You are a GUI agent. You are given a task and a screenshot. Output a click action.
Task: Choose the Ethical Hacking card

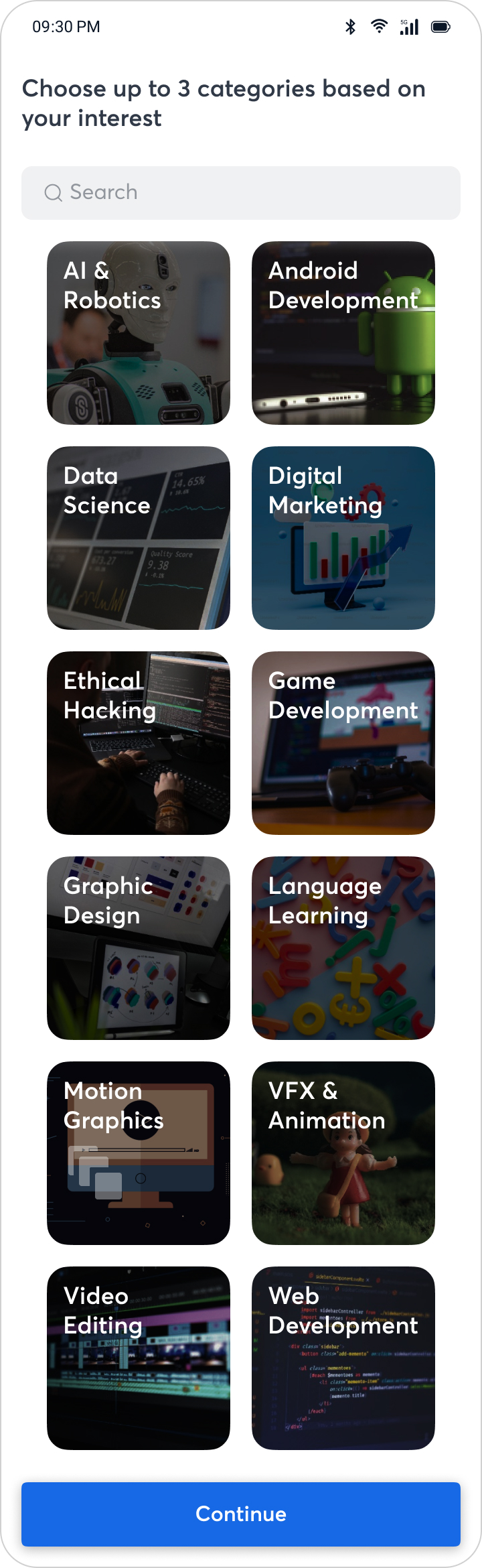(x=139, y=743)
